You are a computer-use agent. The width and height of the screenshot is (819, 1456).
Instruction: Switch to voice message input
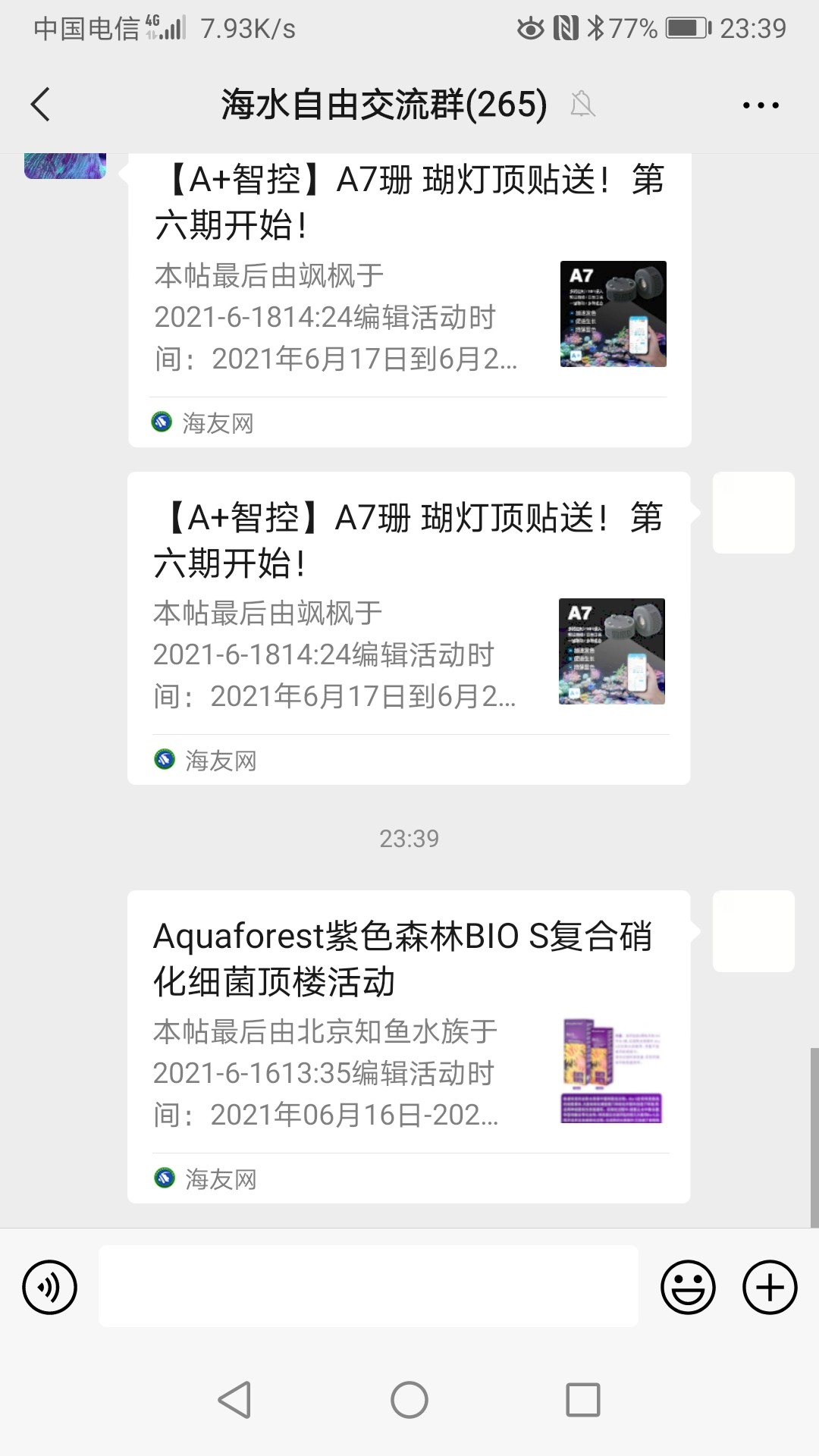click(50, 1287)
